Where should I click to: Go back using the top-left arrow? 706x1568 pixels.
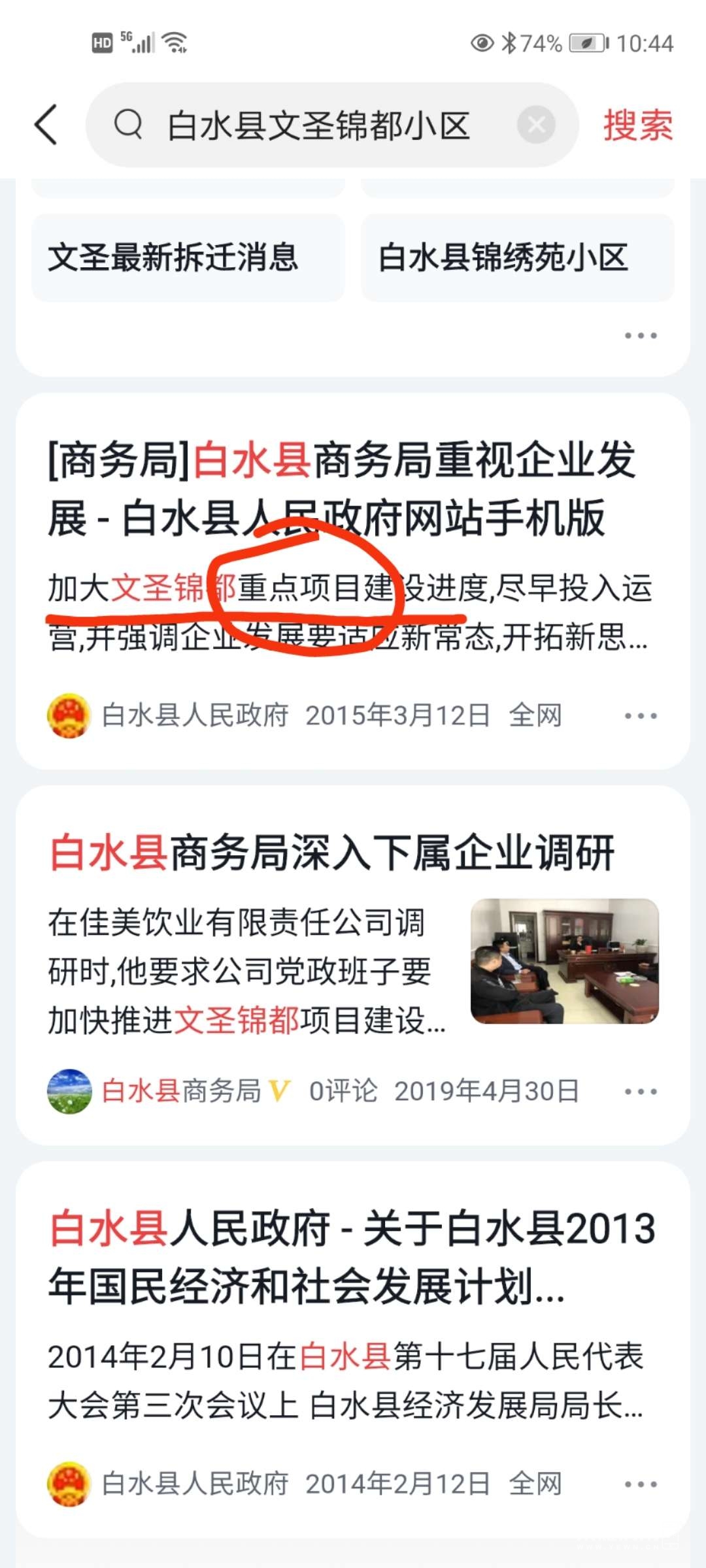47,124
